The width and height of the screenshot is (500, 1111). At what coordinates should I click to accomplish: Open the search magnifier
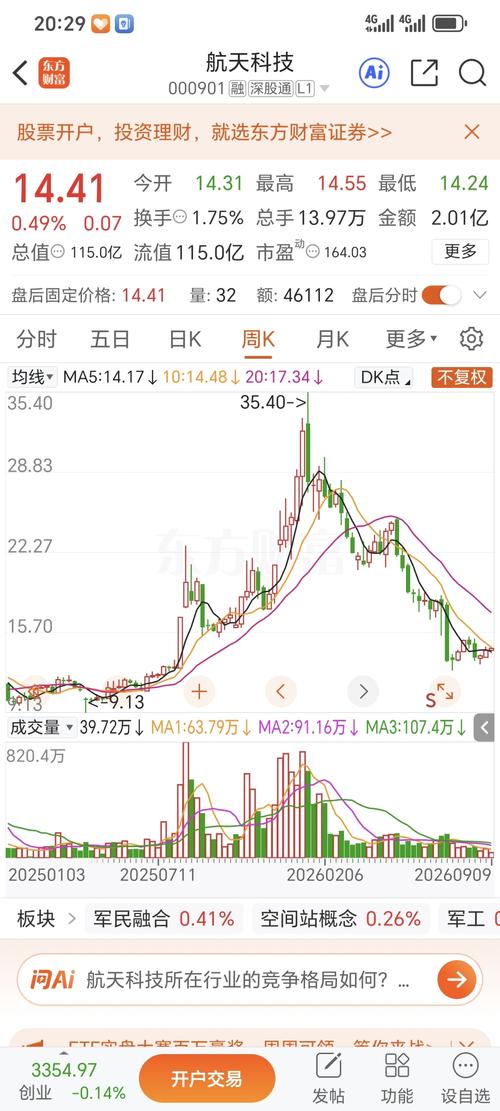click(x=472, y=73)
